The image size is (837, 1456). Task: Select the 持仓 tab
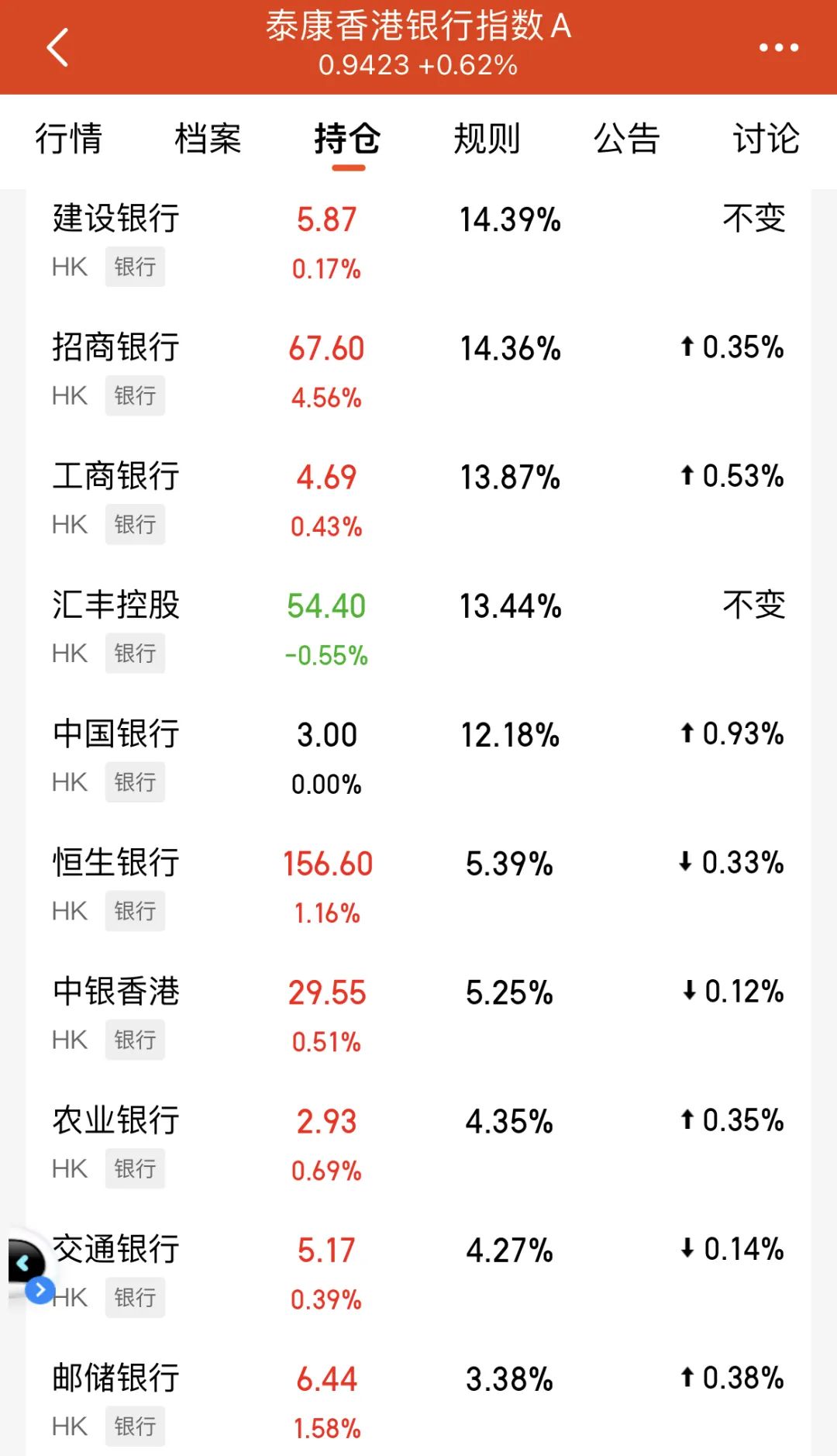348,140
